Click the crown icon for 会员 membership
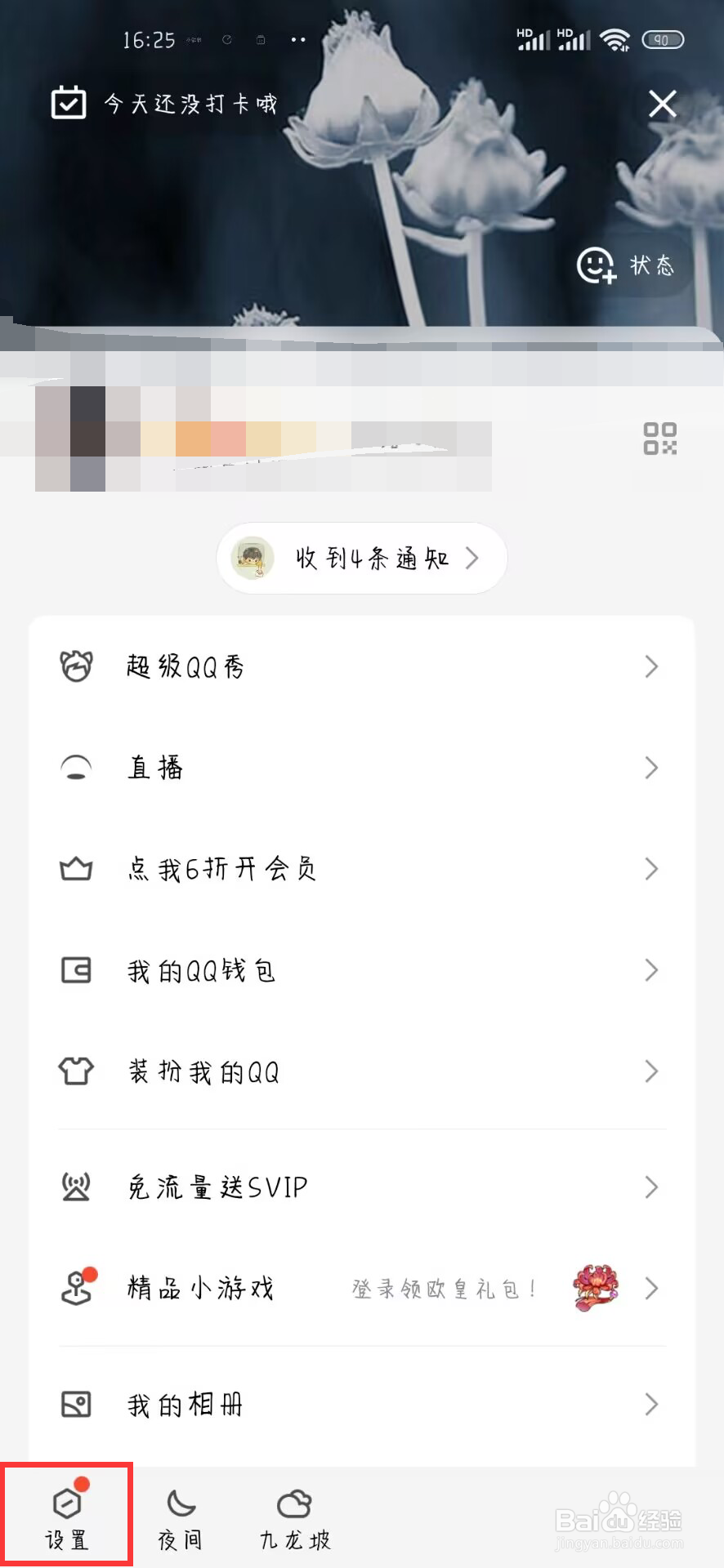This screenshot has height=1568, width=724. click(75, 868)
